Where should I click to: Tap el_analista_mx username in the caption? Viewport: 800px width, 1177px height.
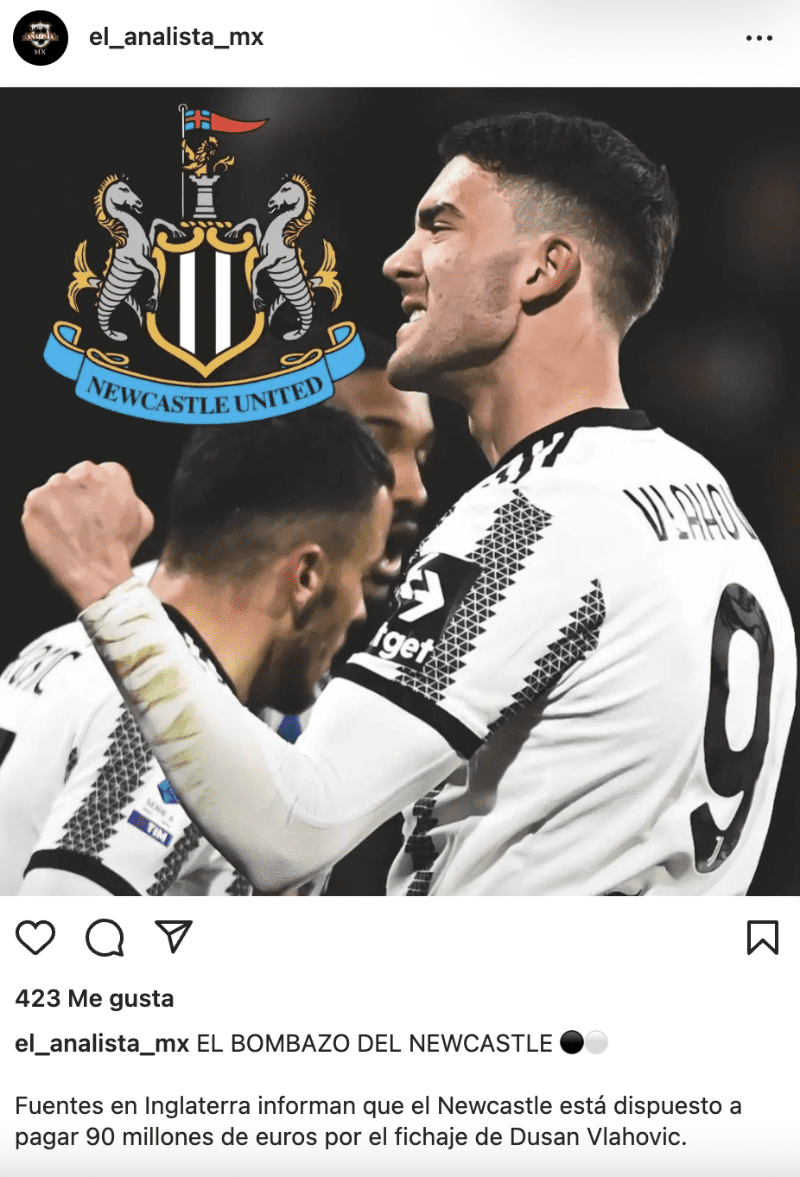[102, 1044]
